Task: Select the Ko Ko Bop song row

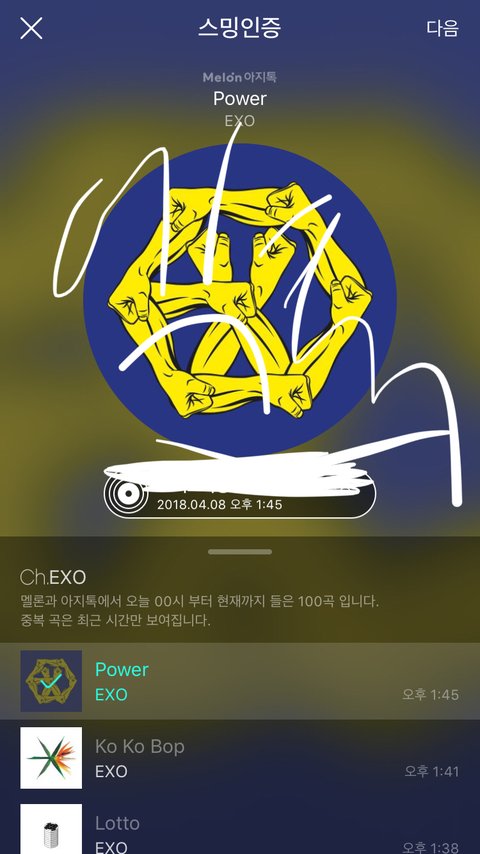Action: (240, 758)
